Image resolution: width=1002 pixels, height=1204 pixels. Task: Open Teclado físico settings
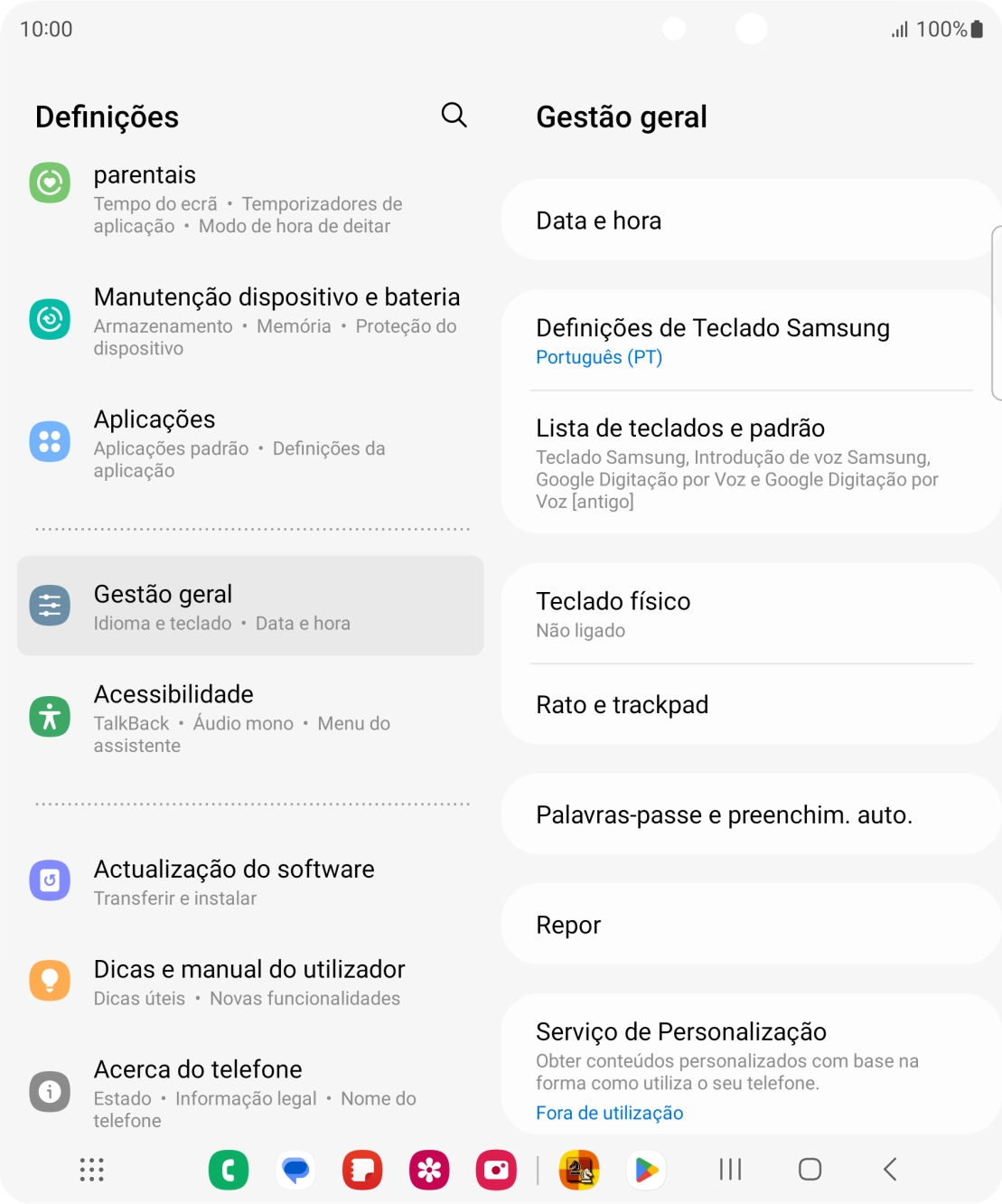[750, 614]
